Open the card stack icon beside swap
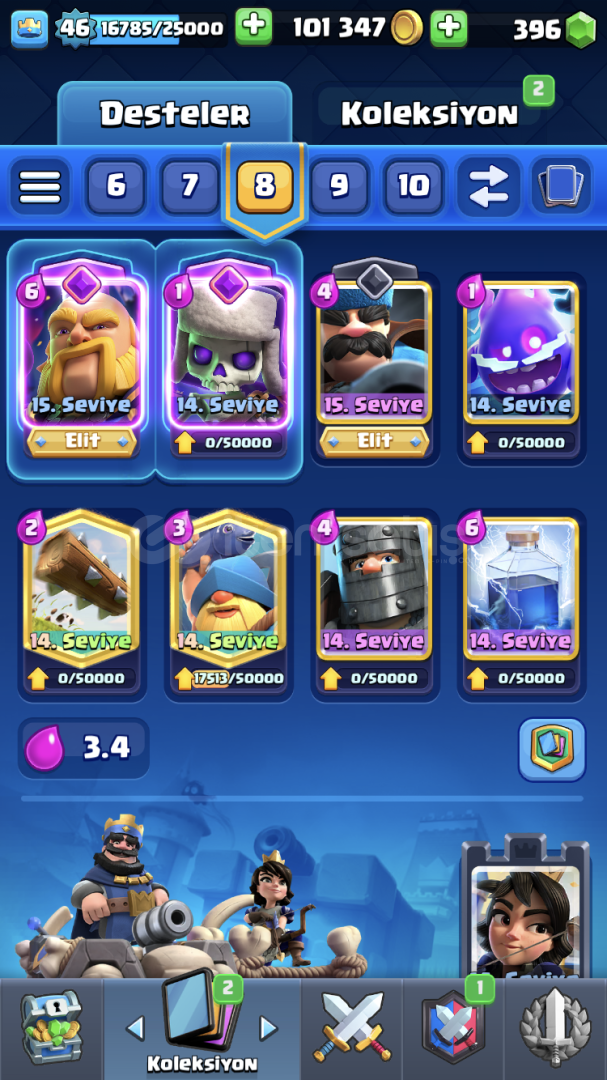Viewport: 607px width, 1080px height. pos(562,186)
